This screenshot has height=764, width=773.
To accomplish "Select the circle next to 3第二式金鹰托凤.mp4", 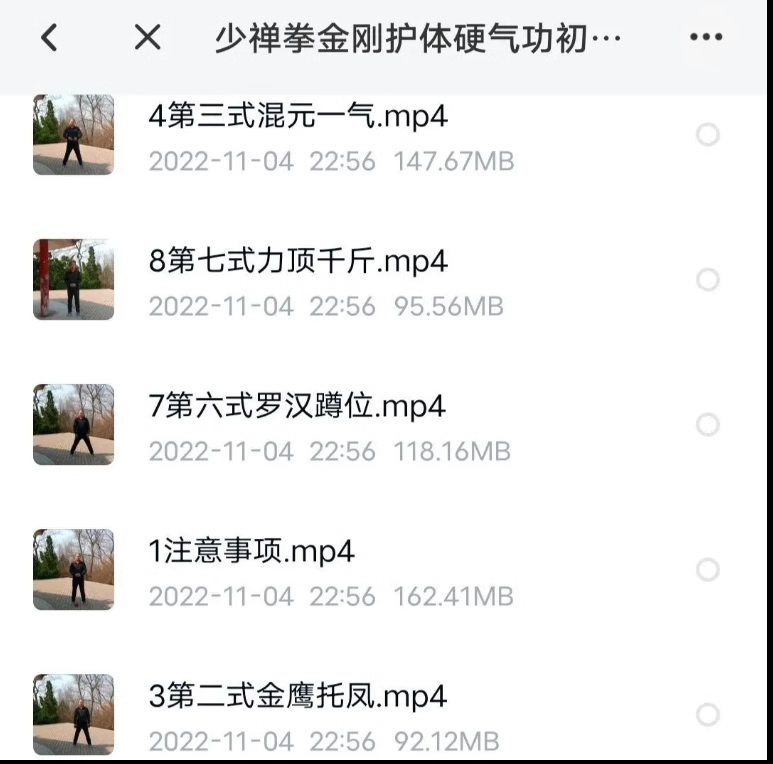I will click(x=708, y=715).
